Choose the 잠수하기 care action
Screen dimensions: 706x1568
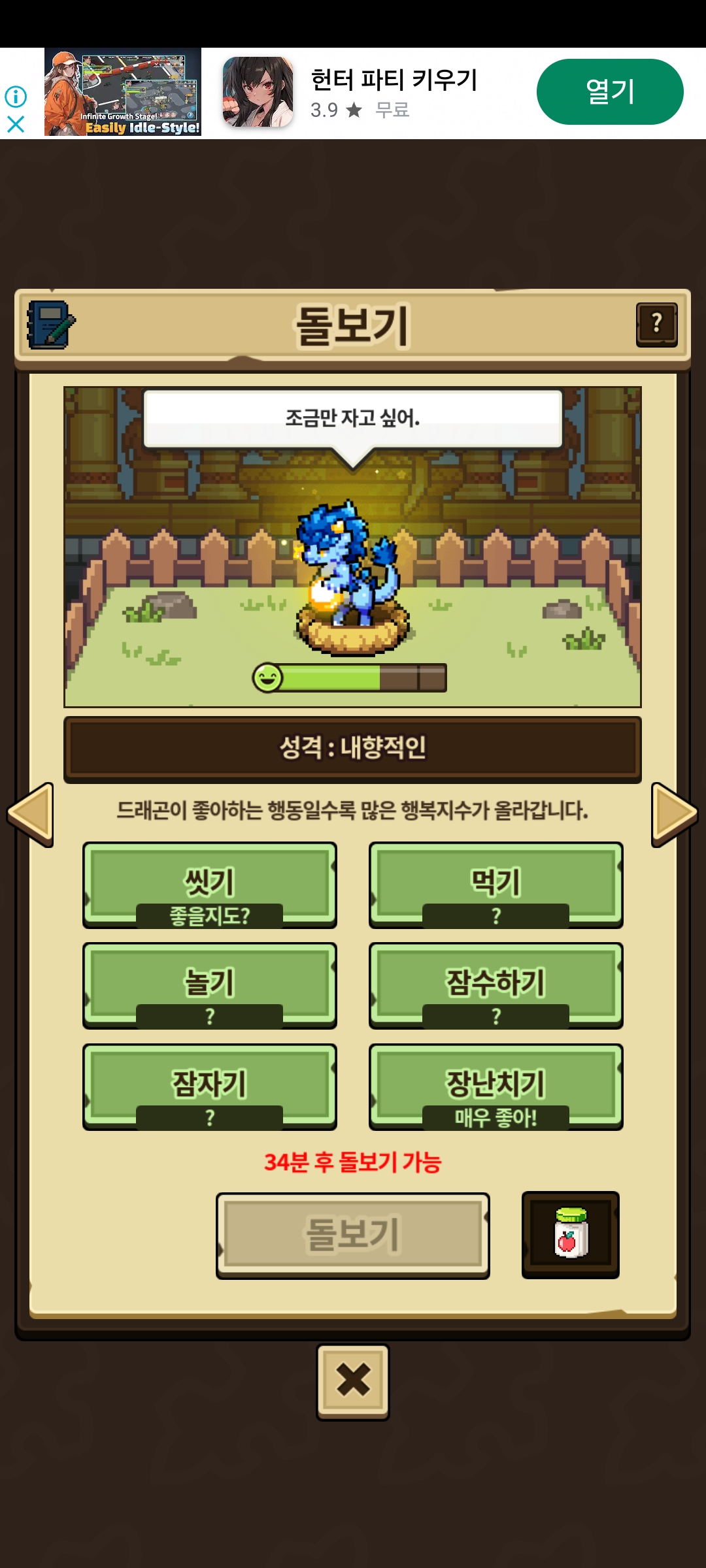[x=496, y=985]
